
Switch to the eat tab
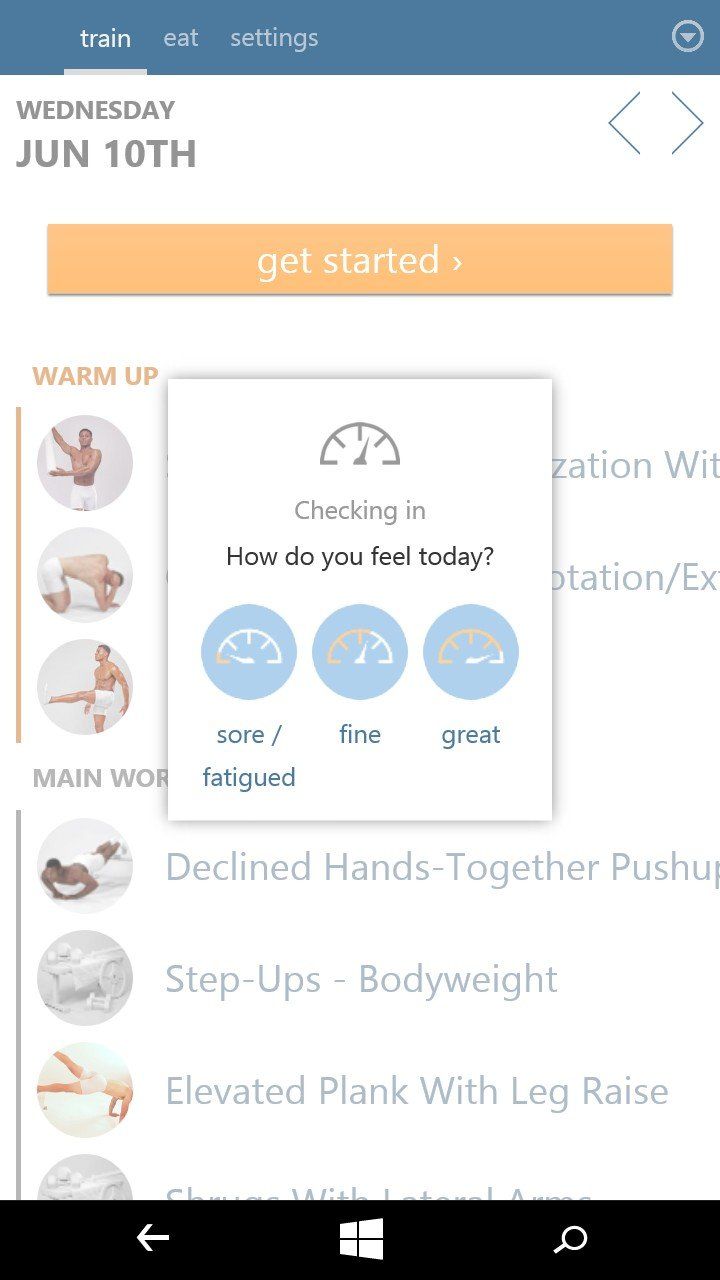point(181,38)
